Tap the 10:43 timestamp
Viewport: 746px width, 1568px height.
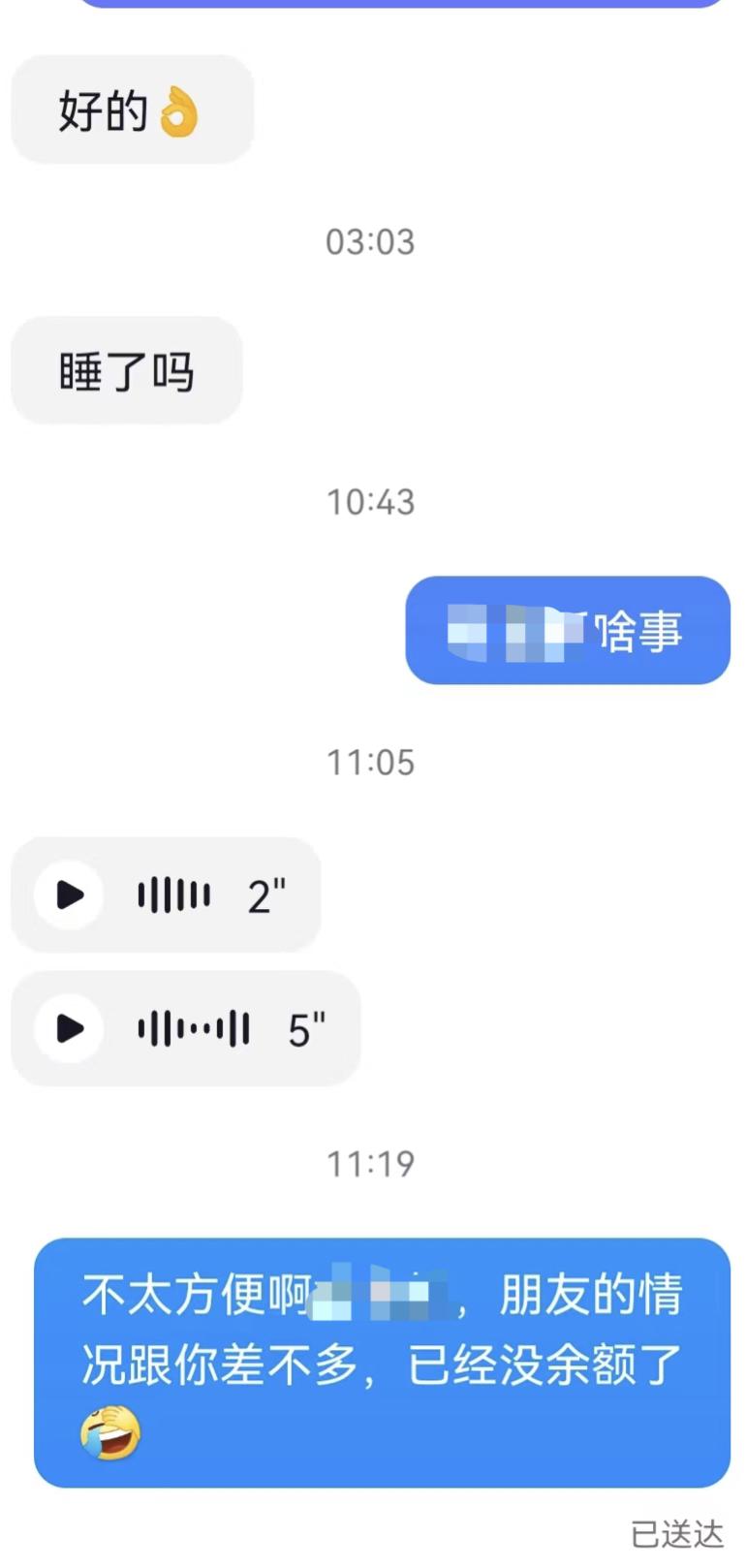371,502
